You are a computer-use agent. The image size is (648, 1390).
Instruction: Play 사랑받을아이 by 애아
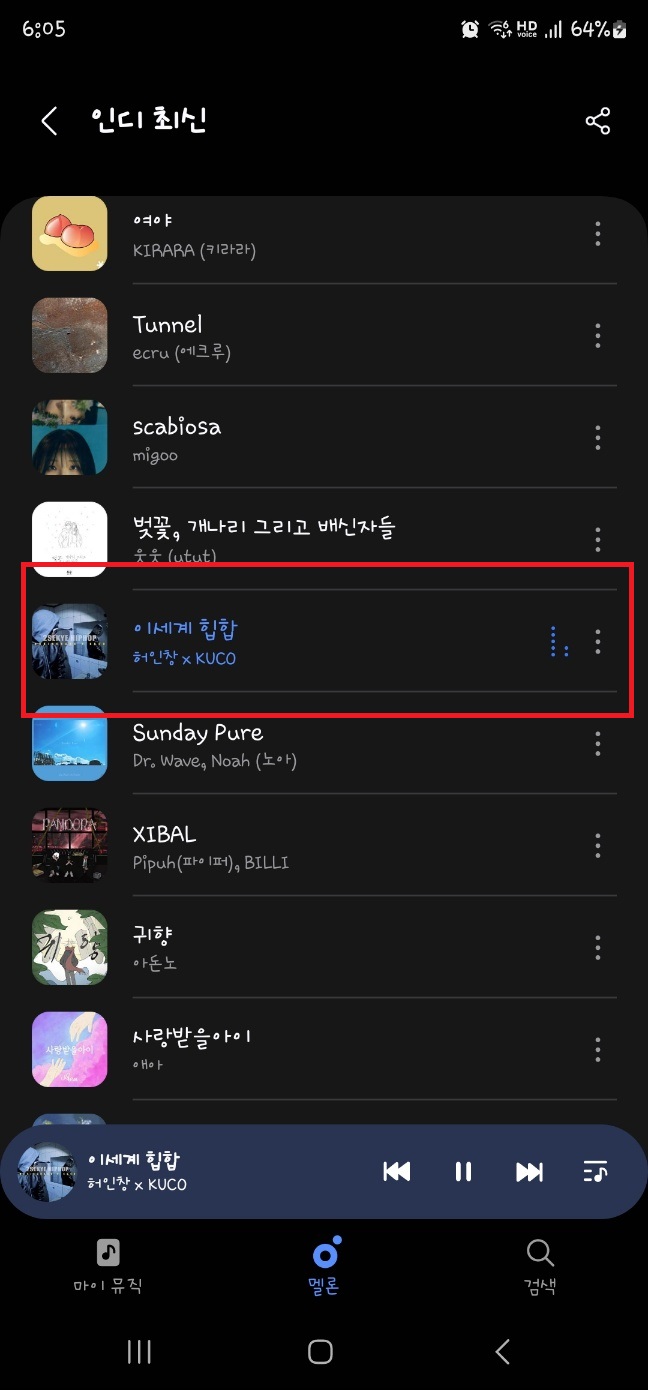[330, 1049]
